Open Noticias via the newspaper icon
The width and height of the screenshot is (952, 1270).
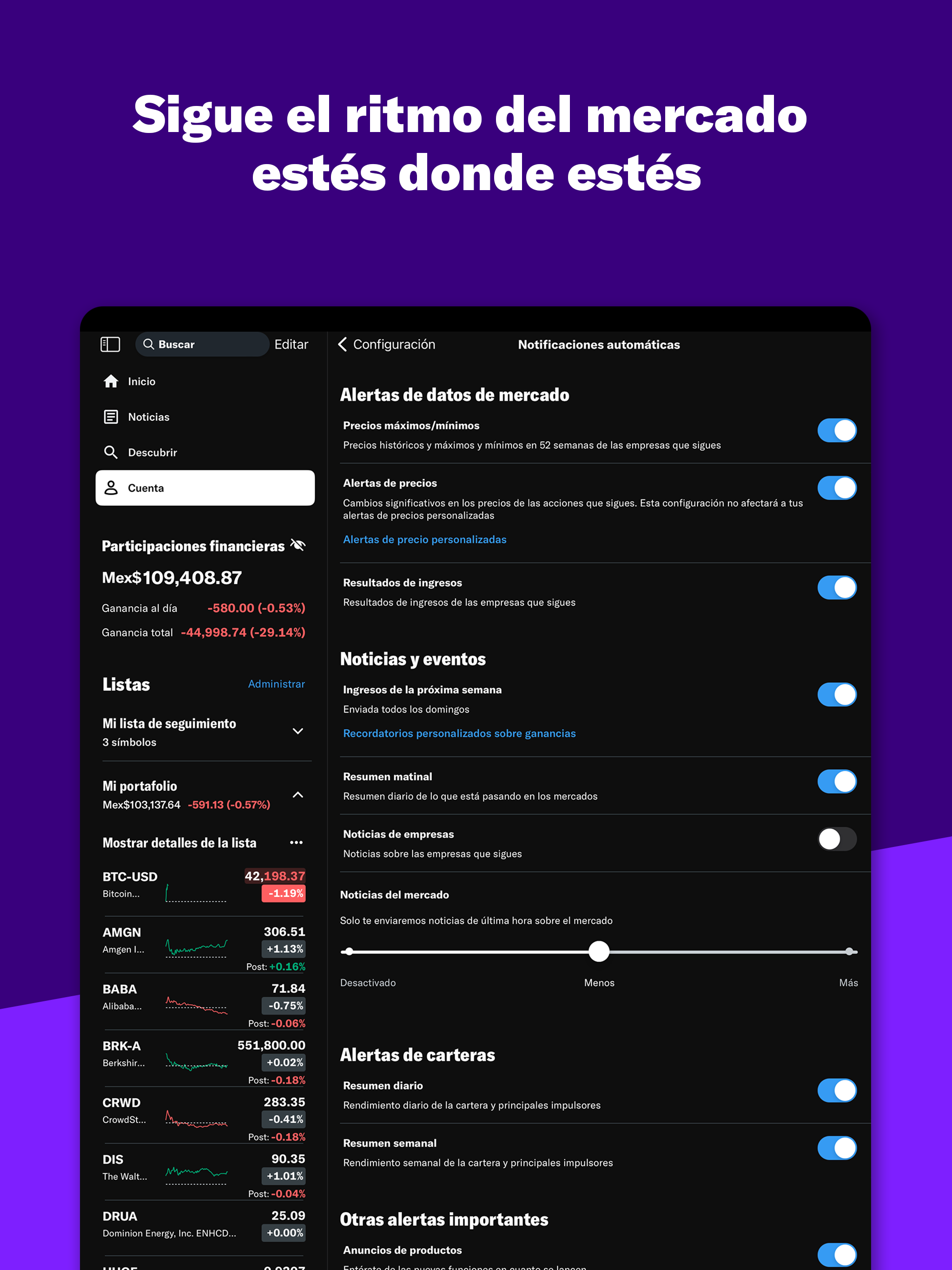(x=112, y=417)
